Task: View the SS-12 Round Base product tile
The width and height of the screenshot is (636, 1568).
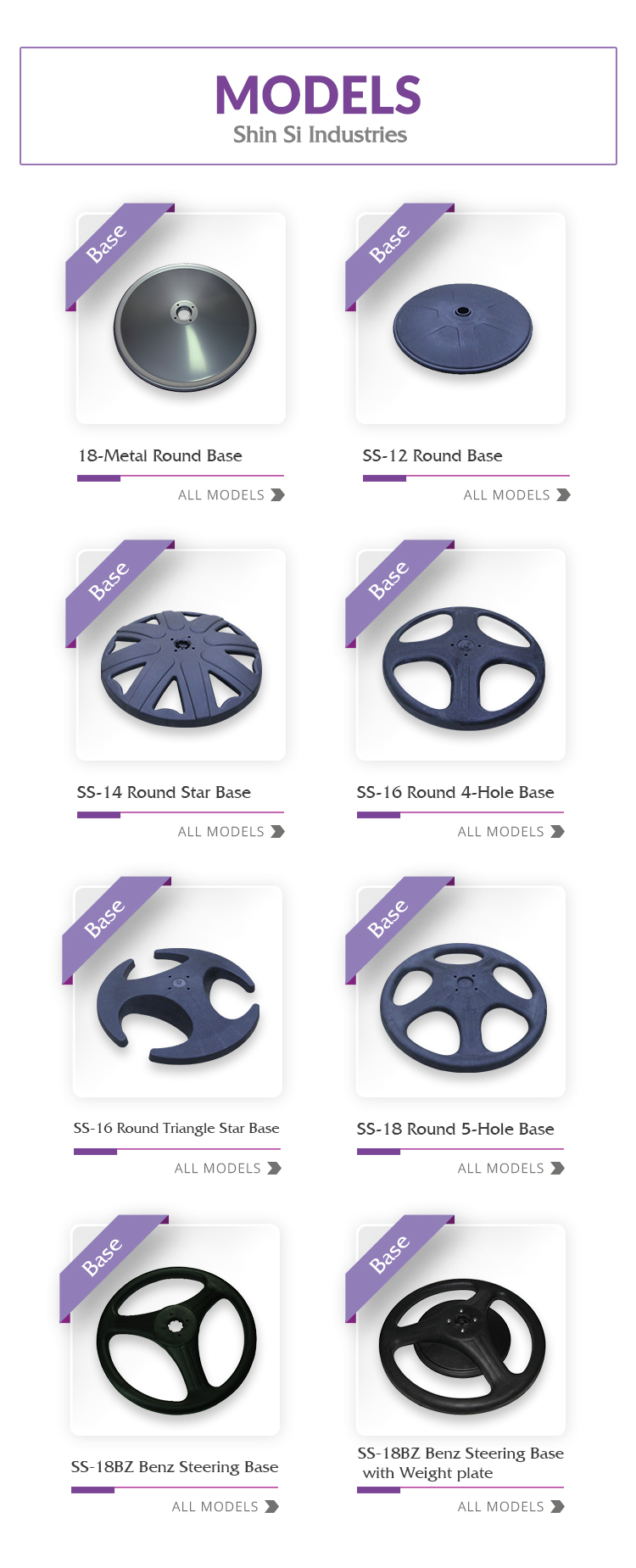Action: [x=460, y=318]
